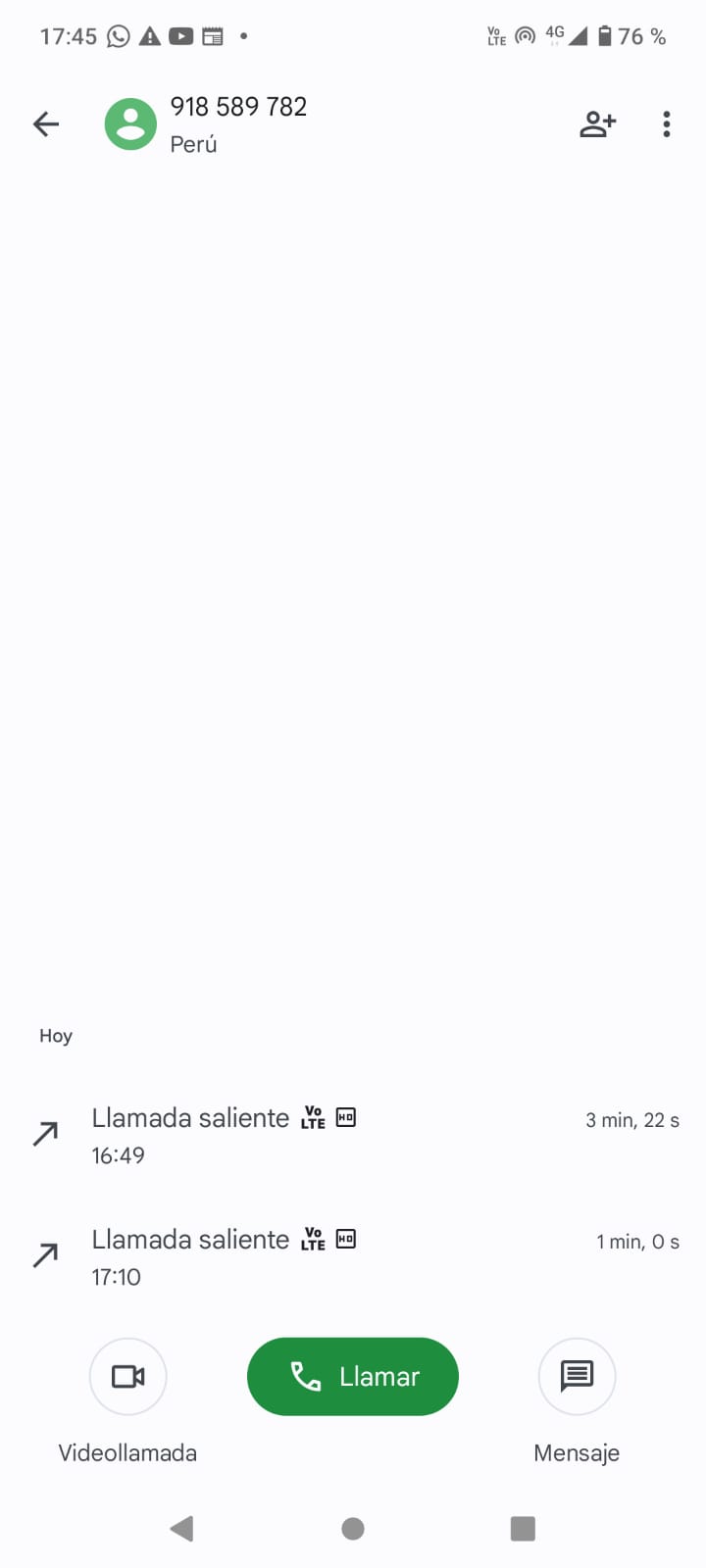Go to the system home screen
Image resolution: width=706 pixels, height=1568 pixels.
coord(353,1528)
